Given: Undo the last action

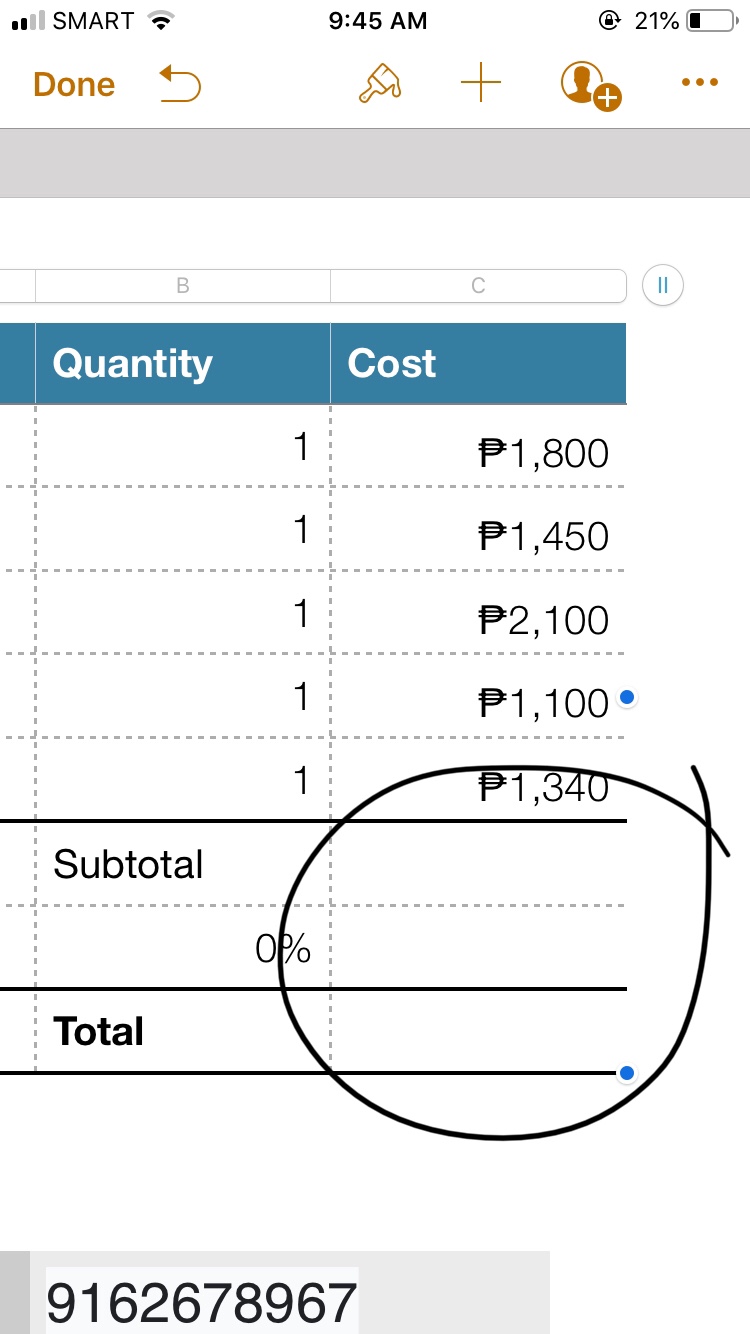Looking at the screenshot, I should [180, 84].
